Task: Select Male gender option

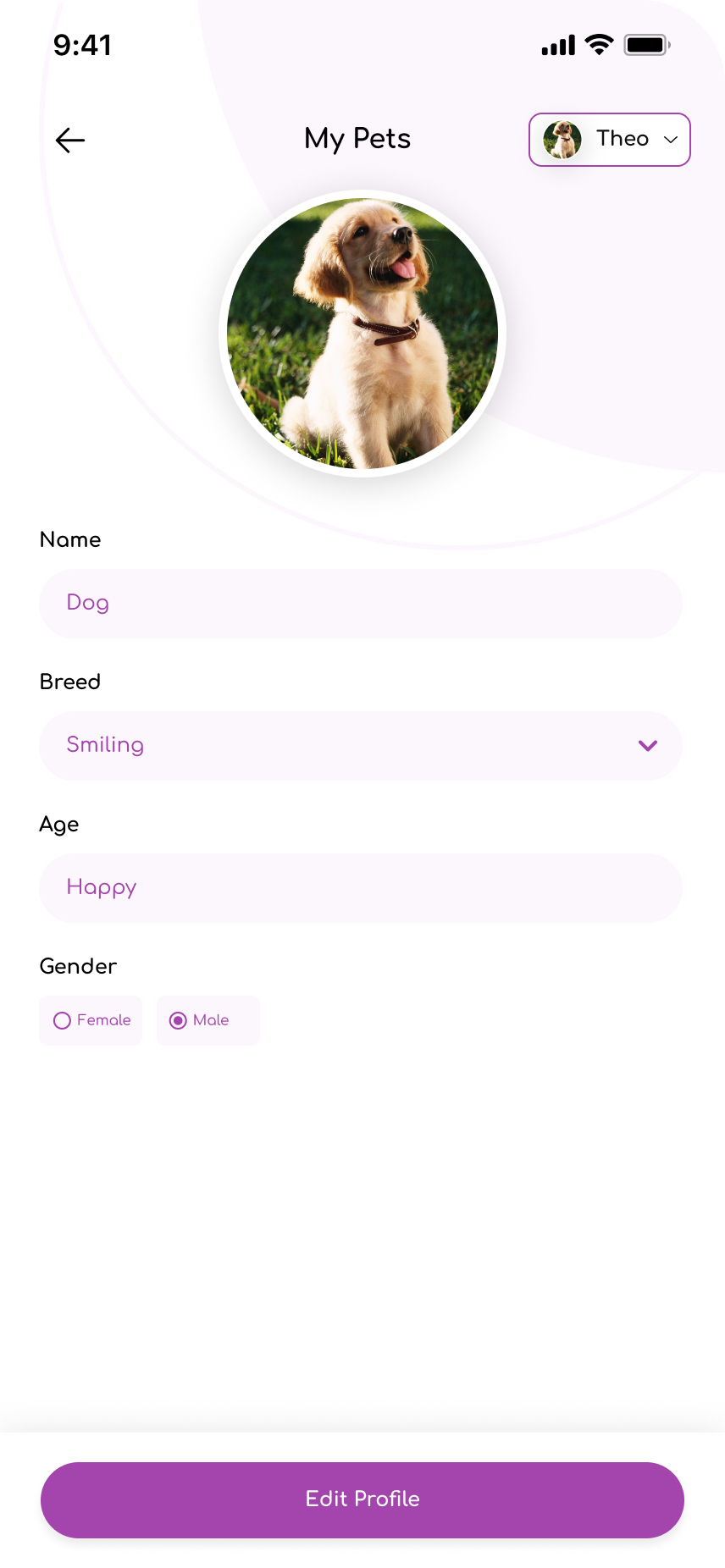Action: [x=208, y=1020]
